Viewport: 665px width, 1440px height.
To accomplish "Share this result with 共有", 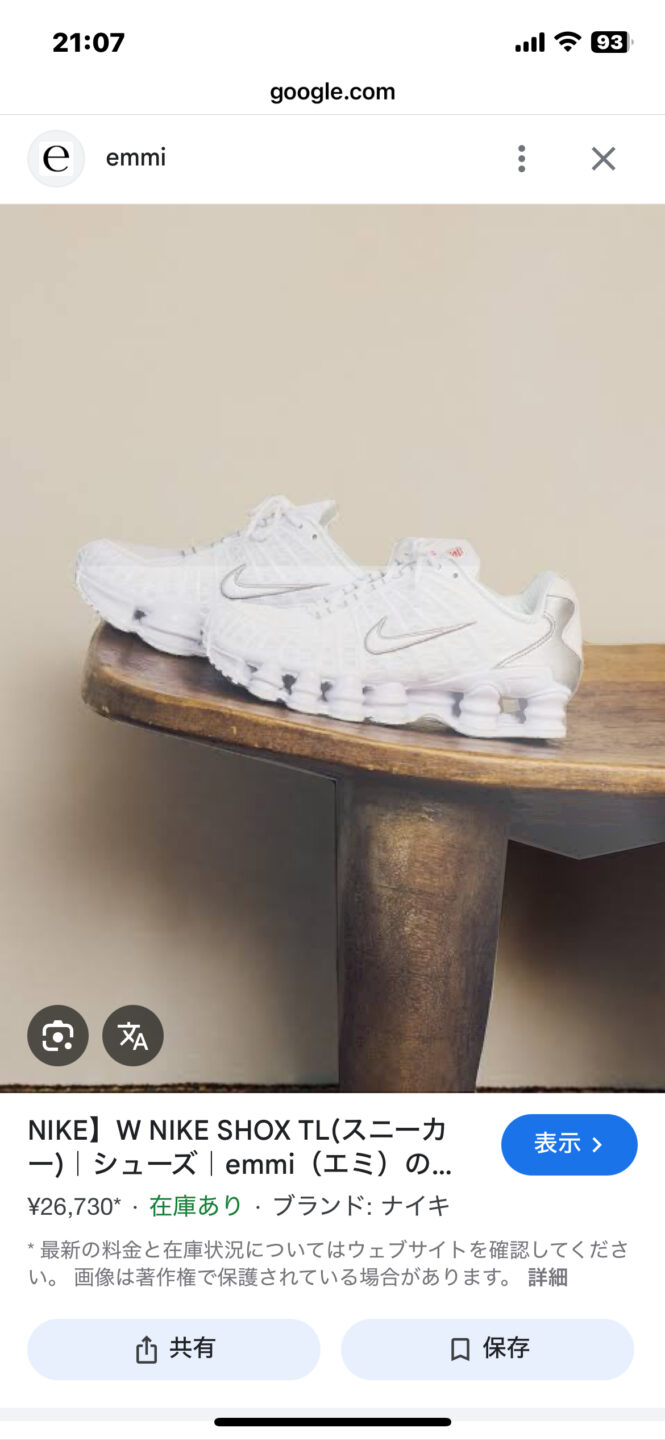I will pos(174,1349).
